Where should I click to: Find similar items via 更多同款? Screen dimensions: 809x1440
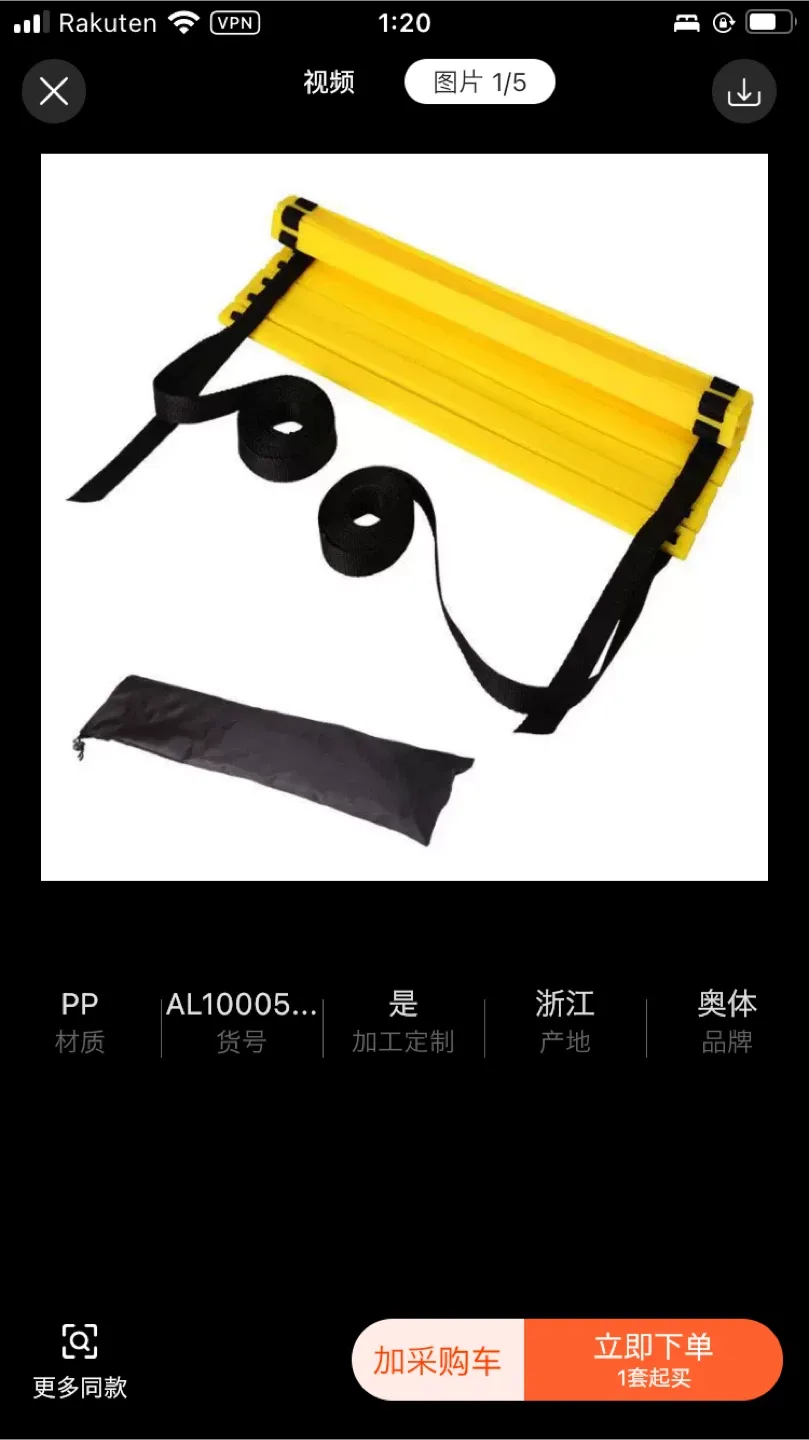pyautogui.click(x=80, y=1360)
